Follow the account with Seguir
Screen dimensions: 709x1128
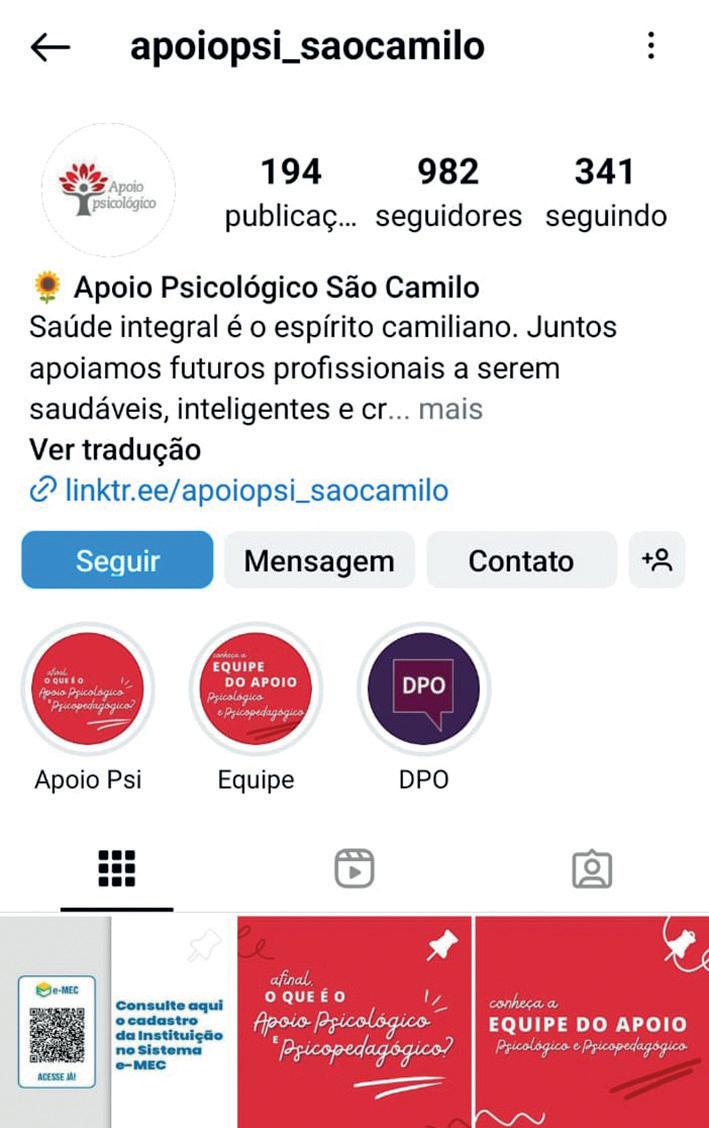pos(117,560)
